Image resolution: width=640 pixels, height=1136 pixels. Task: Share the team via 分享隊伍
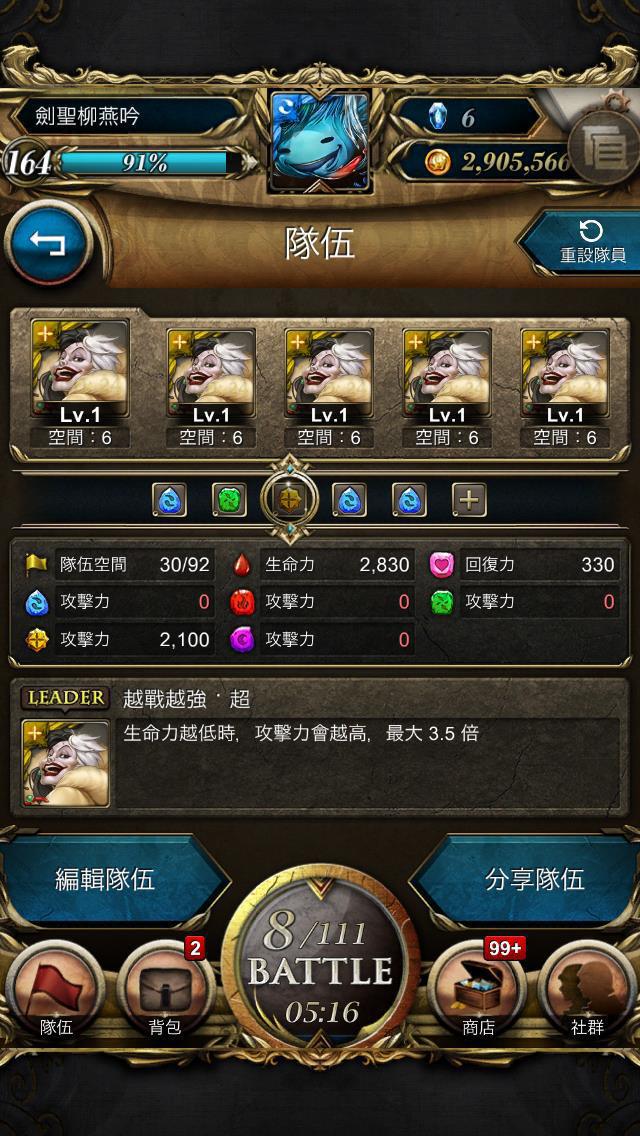534,879
